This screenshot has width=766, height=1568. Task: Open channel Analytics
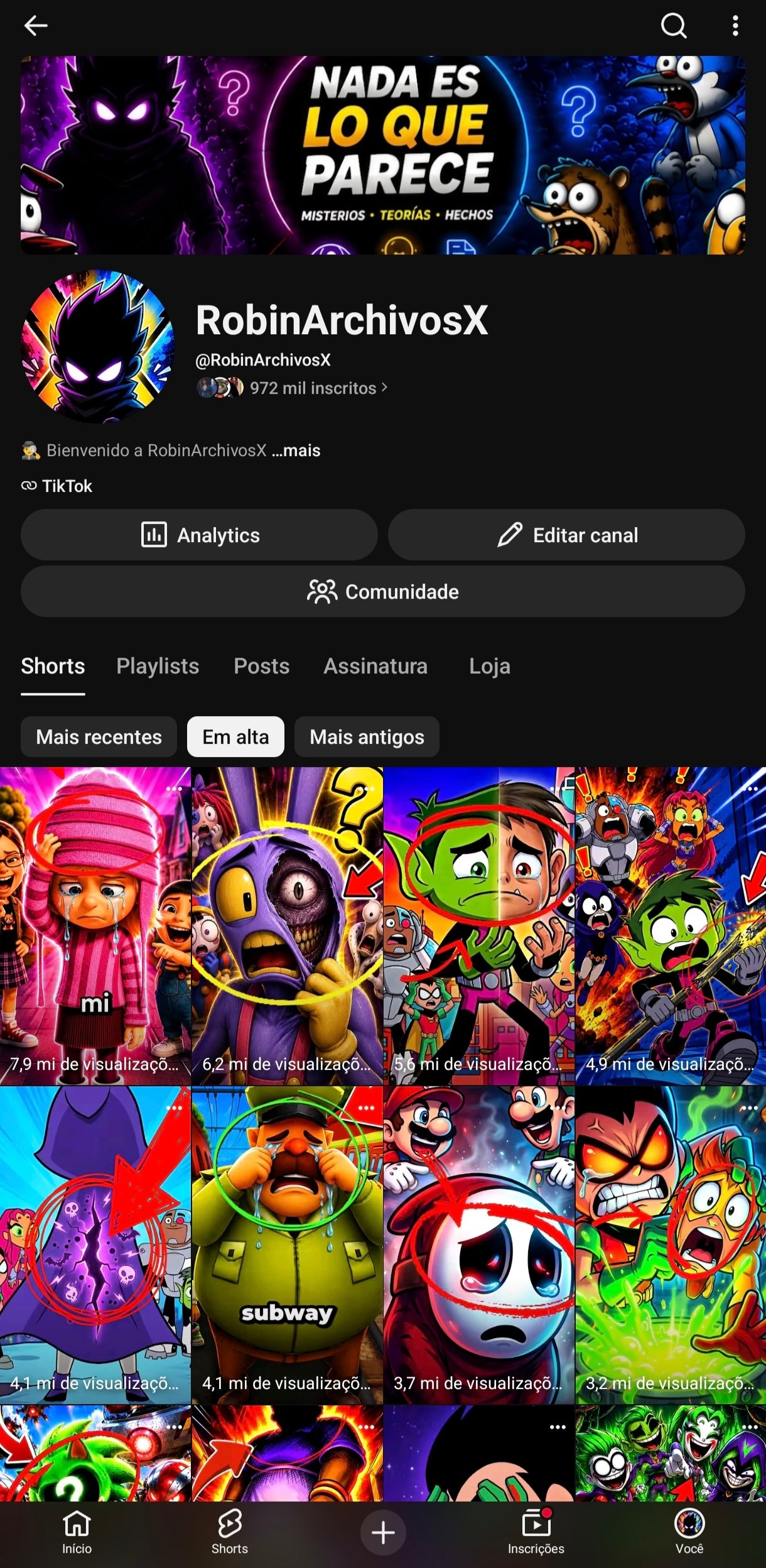pyautogui.click(x=199, y=535)
